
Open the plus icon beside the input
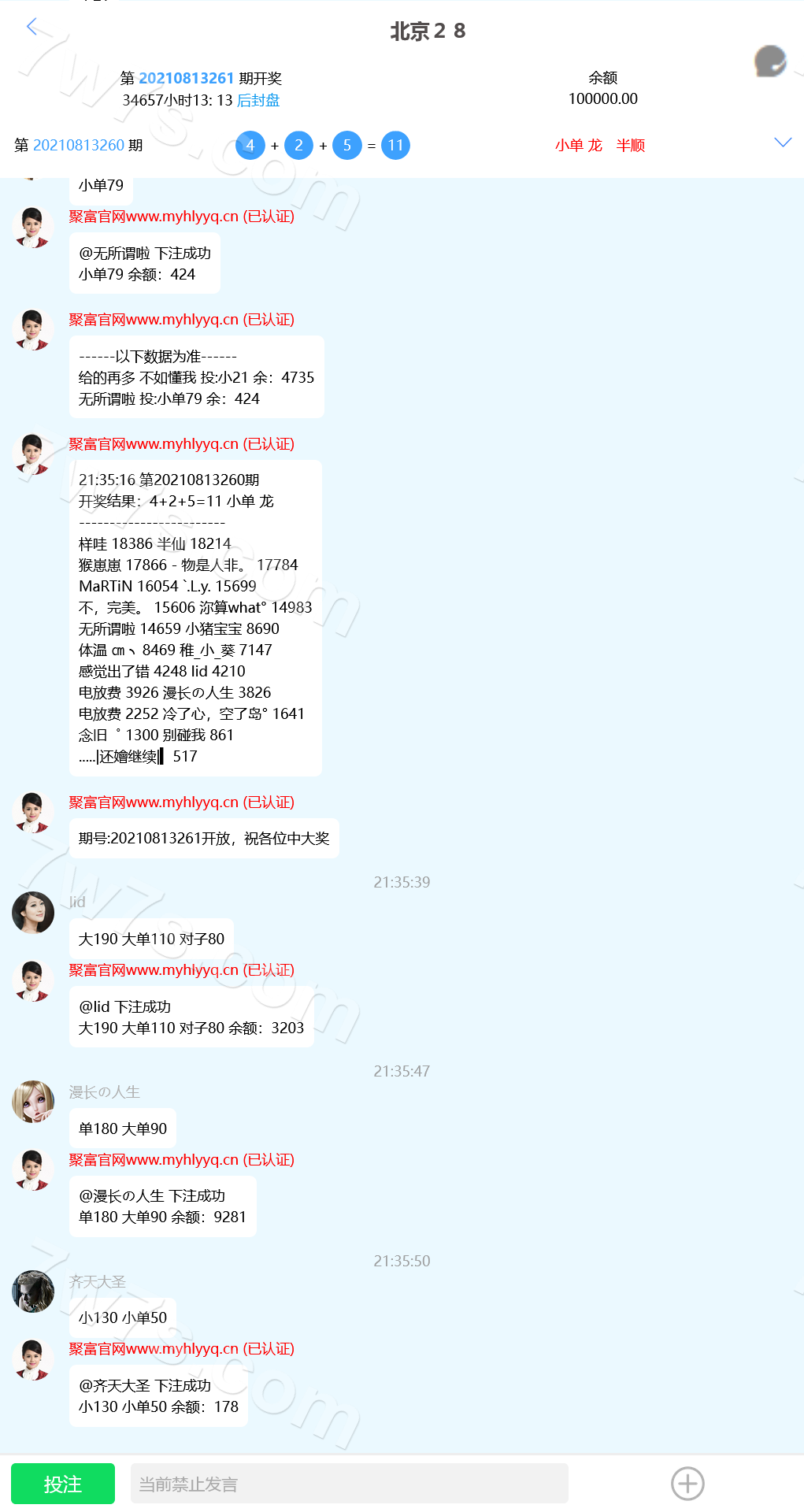[x=687, y=1484]
